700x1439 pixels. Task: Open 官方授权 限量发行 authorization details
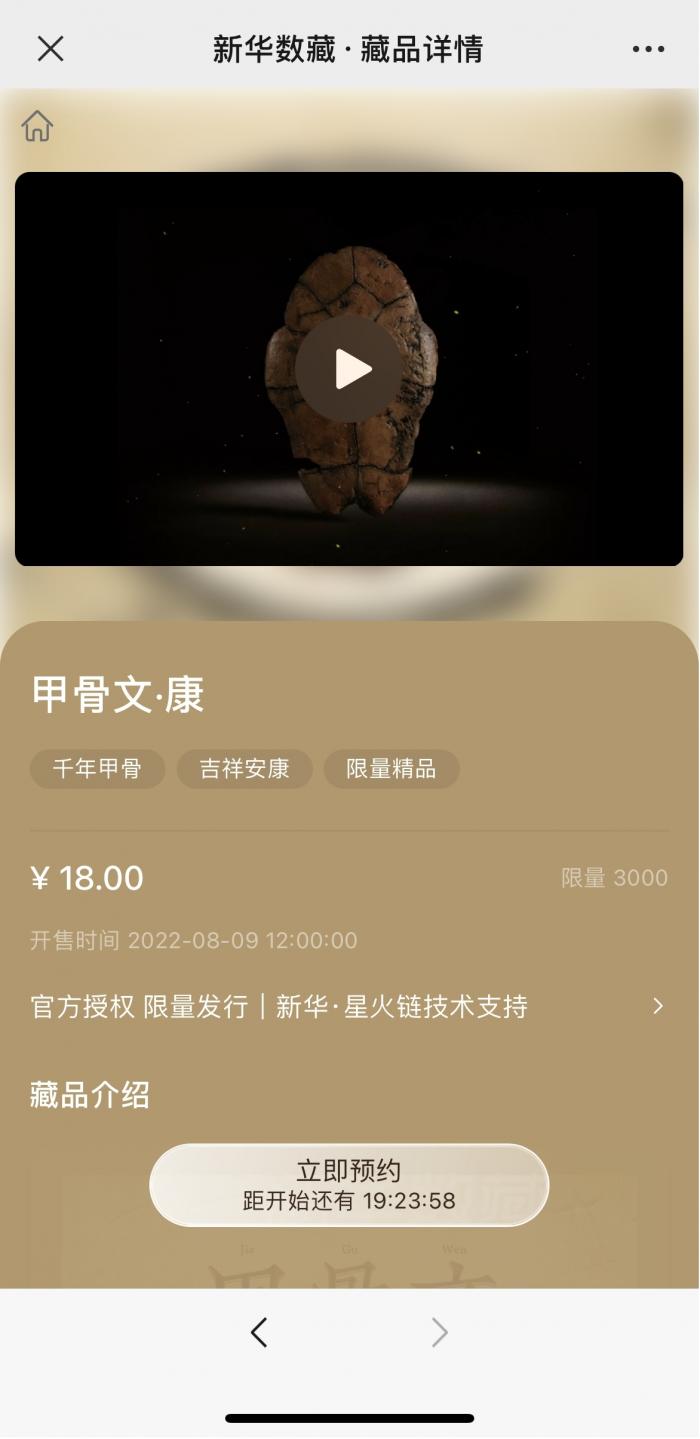(349, 1006)
